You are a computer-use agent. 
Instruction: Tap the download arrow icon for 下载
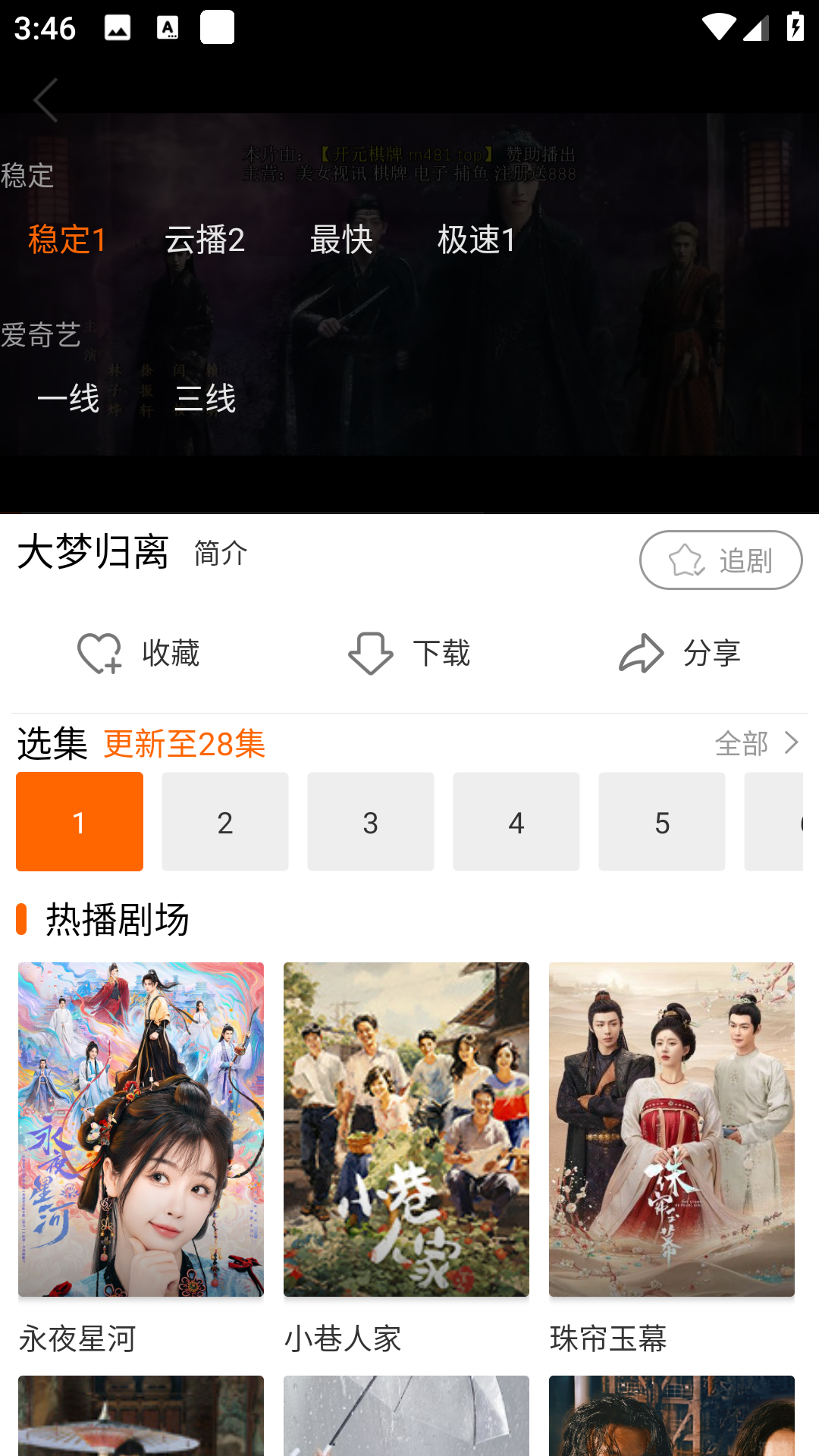369,653
